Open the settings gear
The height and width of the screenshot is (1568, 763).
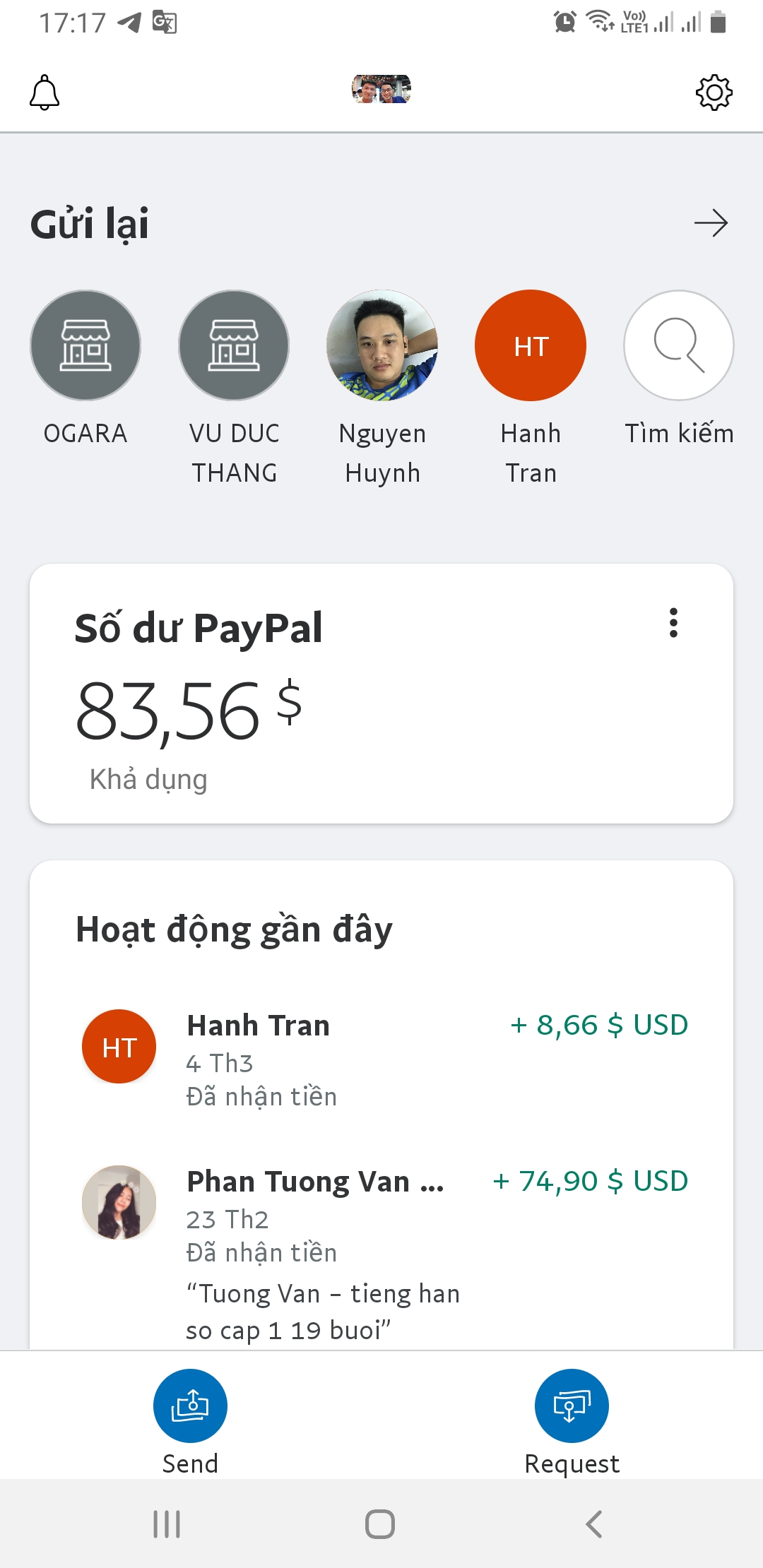tap(714, 93)
